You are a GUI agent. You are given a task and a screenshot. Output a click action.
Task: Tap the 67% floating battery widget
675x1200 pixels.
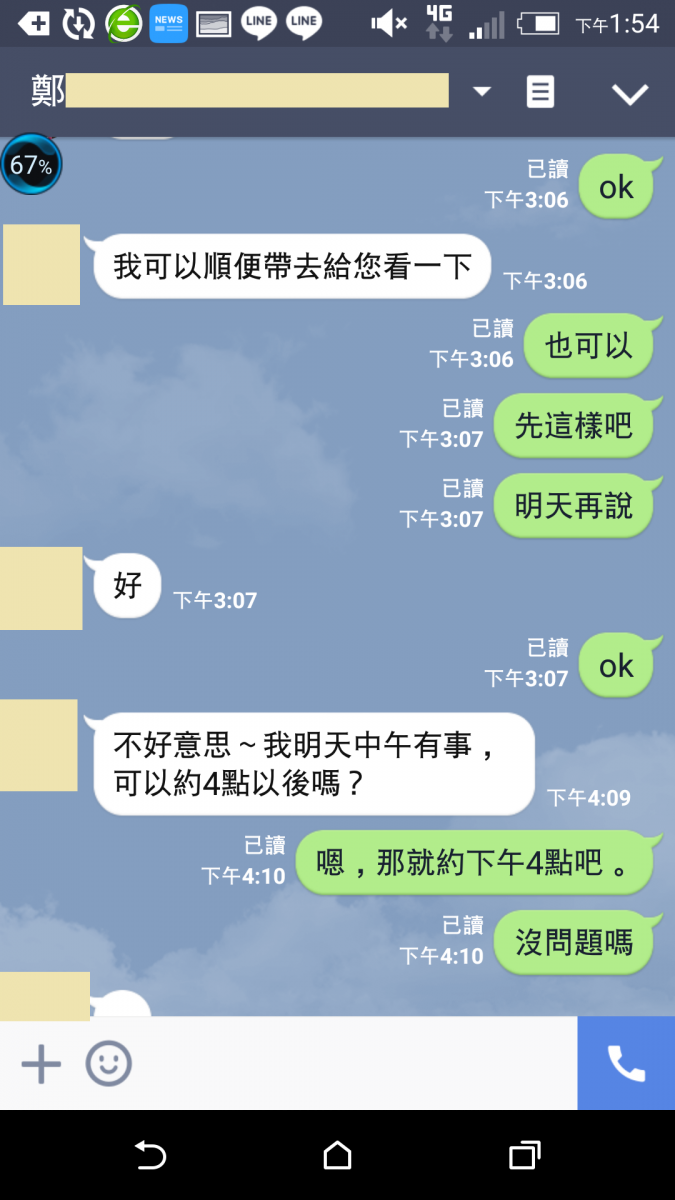tap(31, 165)
